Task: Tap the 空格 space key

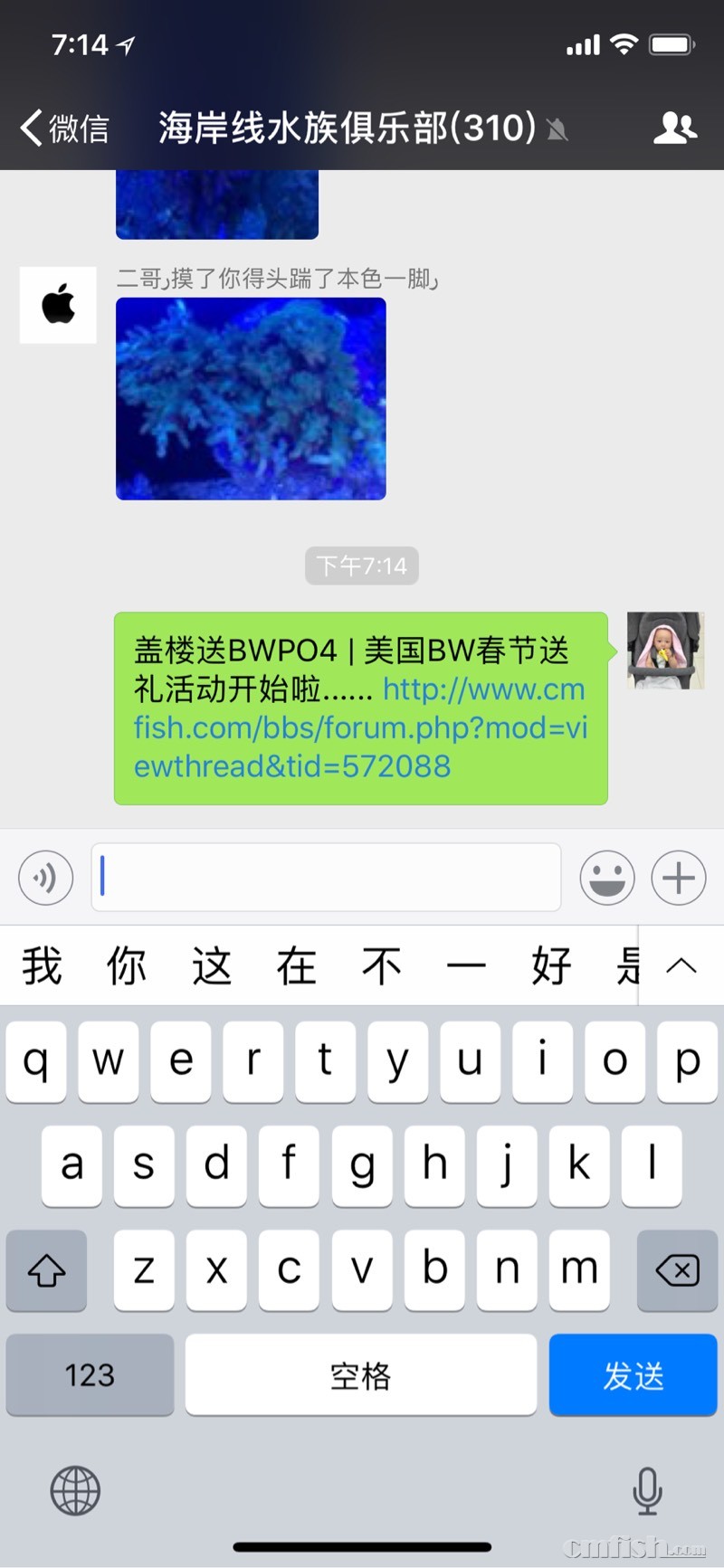Action: point(360,1375)
